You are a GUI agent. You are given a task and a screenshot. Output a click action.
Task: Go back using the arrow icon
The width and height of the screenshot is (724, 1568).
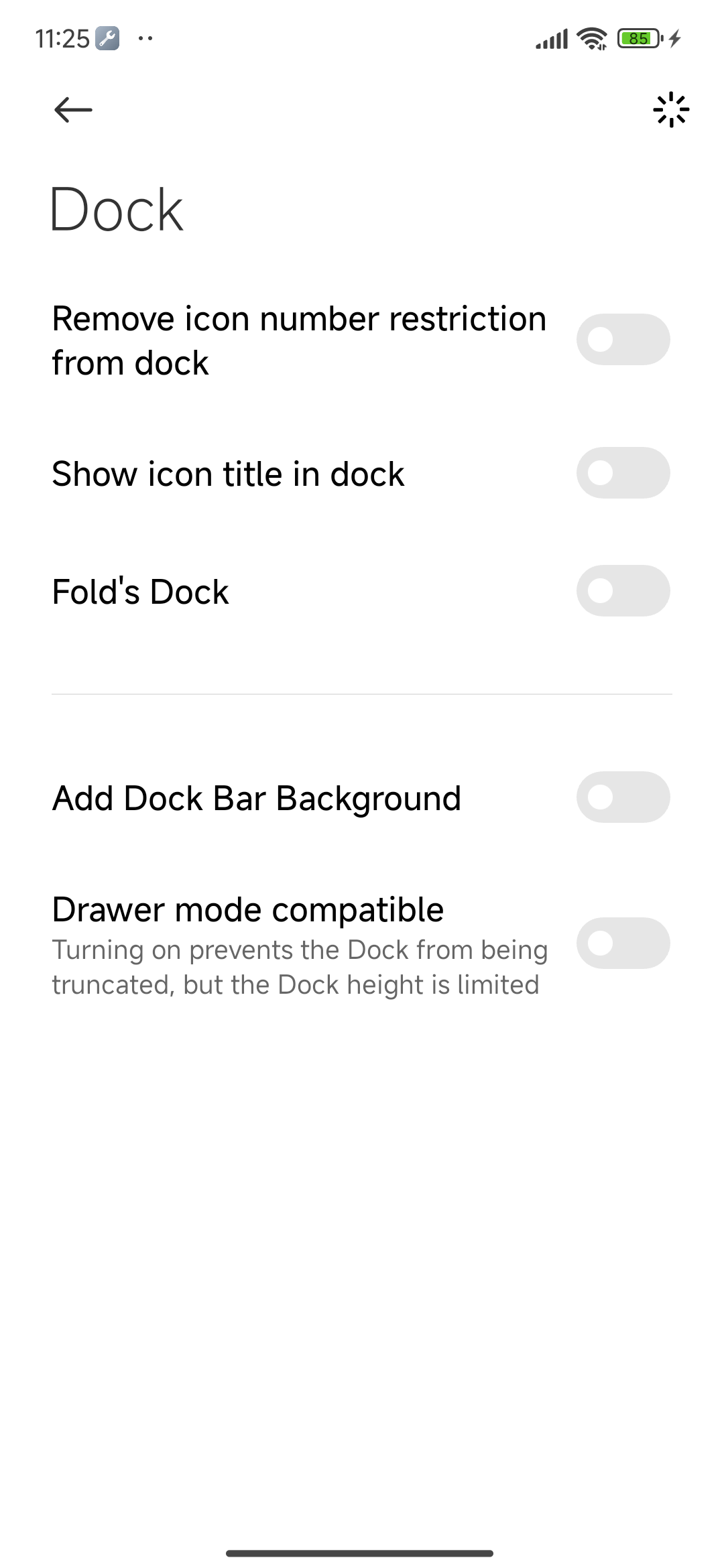(x=73, y=110)
